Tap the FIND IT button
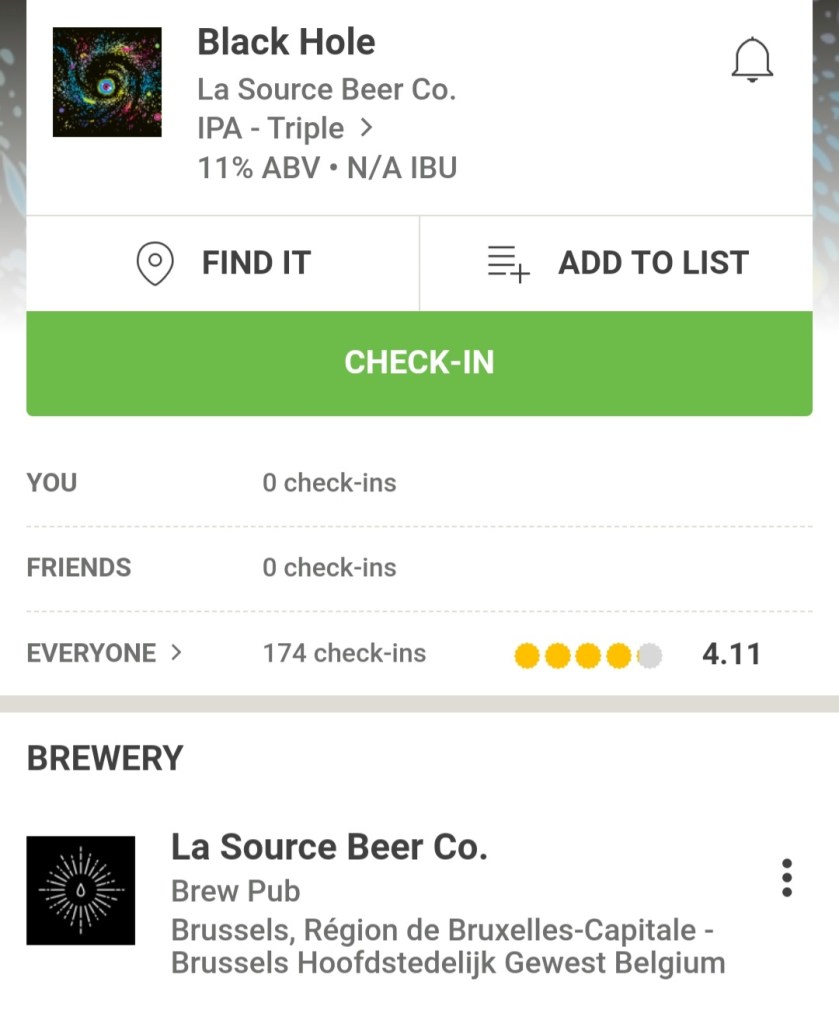Screen dimensions: 839x1024 tap(223, 263)
